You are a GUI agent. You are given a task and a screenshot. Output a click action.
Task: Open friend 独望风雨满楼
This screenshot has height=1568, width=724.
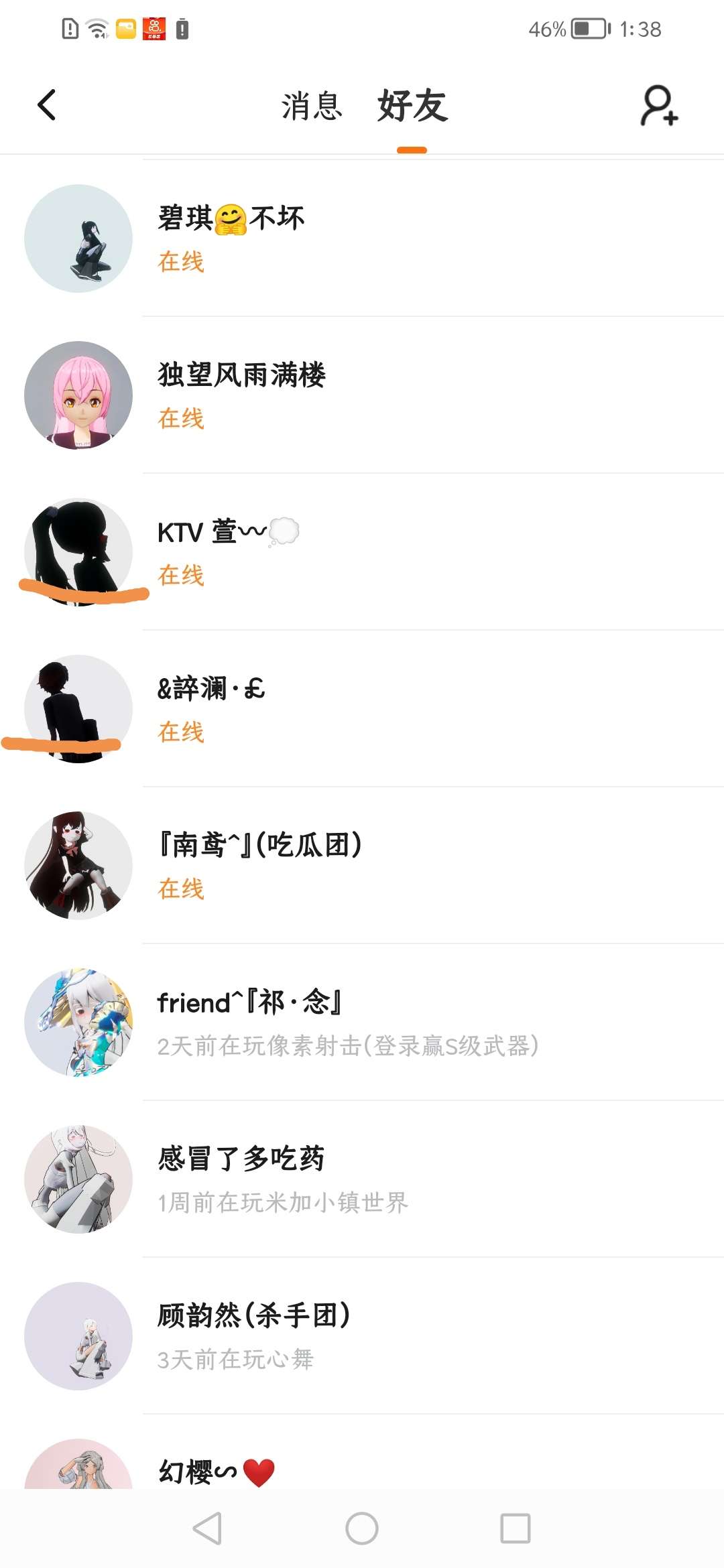362,395
